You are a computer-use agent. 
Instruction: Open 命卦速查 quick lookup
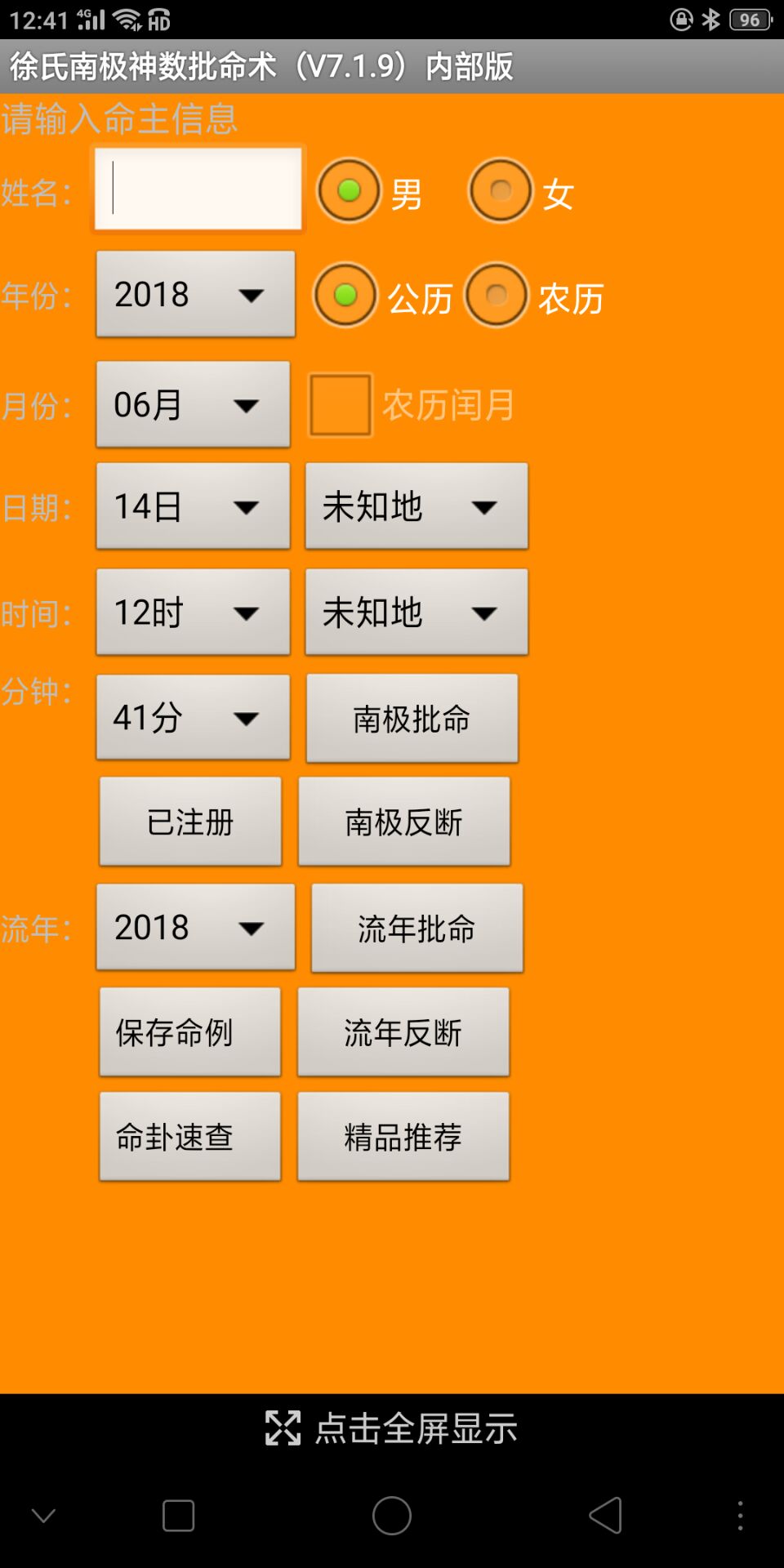click(x=189, y=1137)
